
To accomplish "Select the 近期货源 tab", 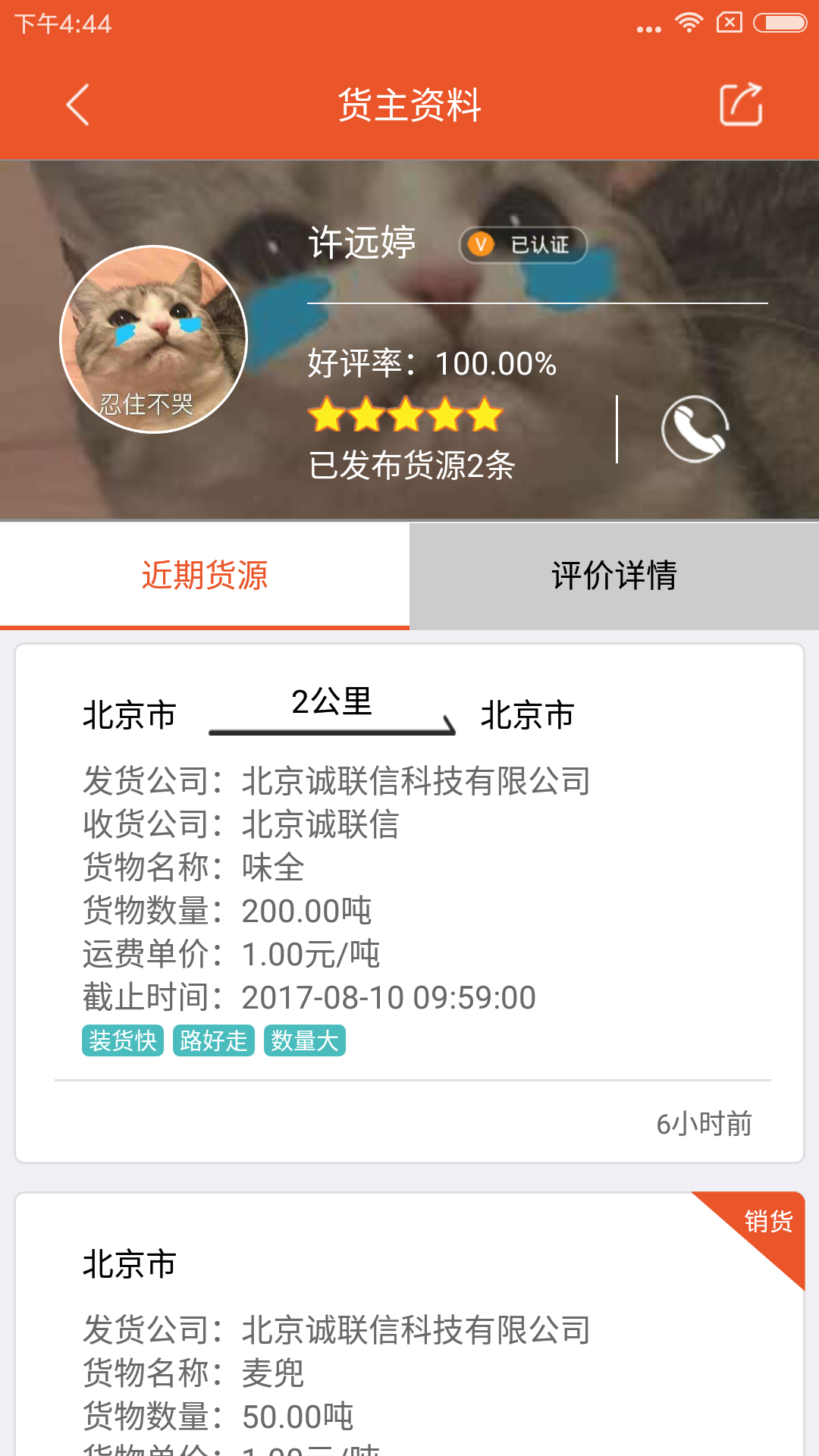I will pos(205,576).
